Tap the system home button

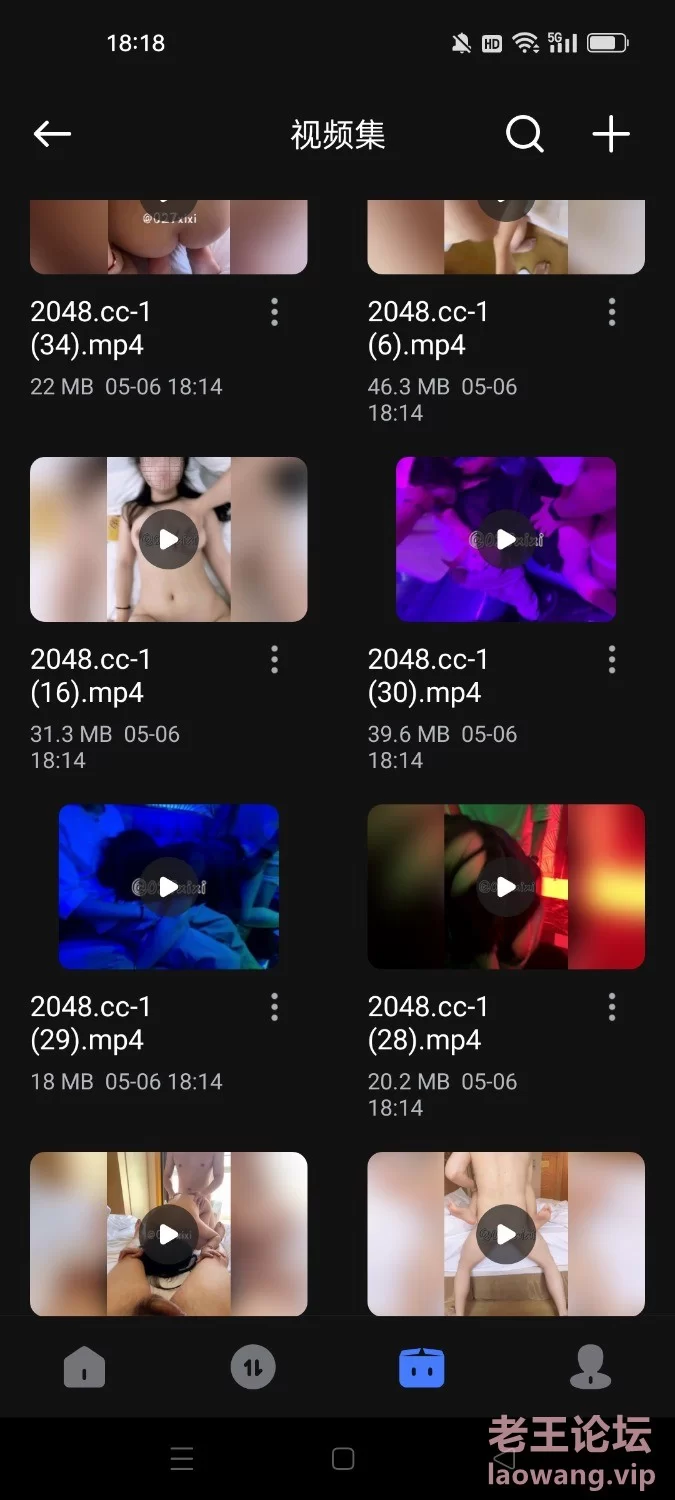tap(343, 1459)
